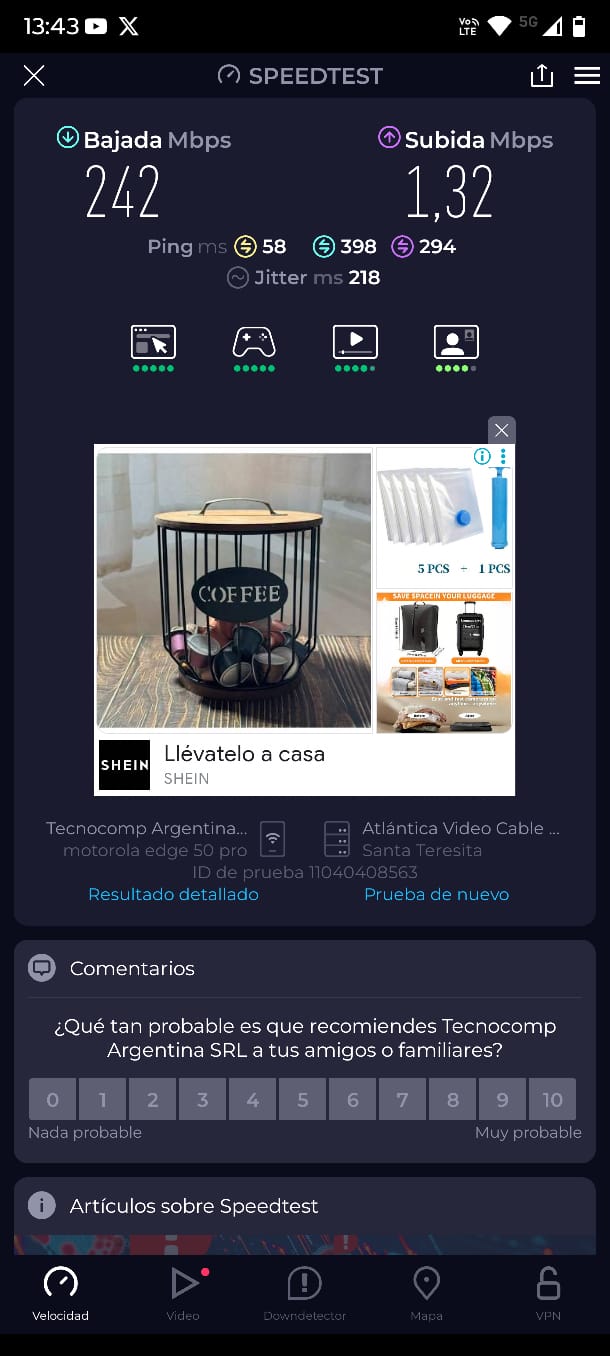This screenshot has width=610, height=1356.
Task: Tap Prueba de nuevo to retest
Action: (436, 894)
